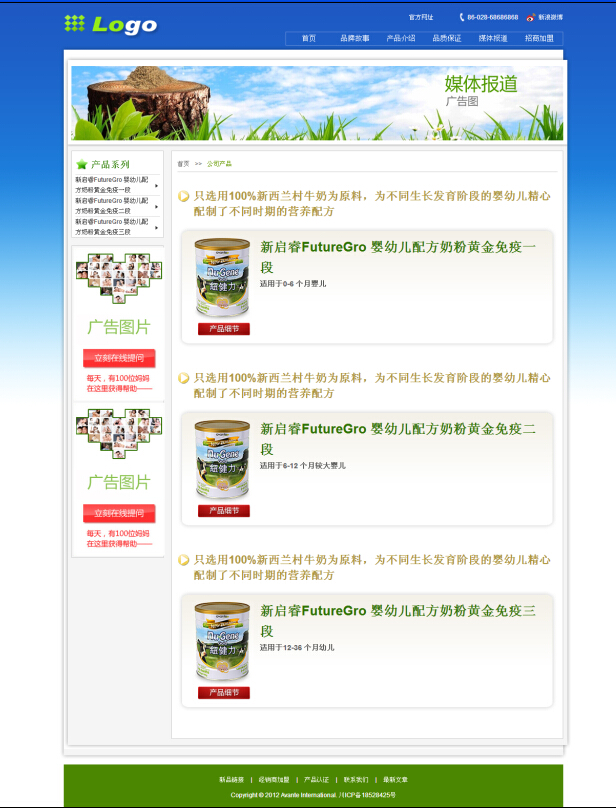View 产品细节 for 黄金免疫二段
The image size is (616, 808).
(x=224, y=511)
